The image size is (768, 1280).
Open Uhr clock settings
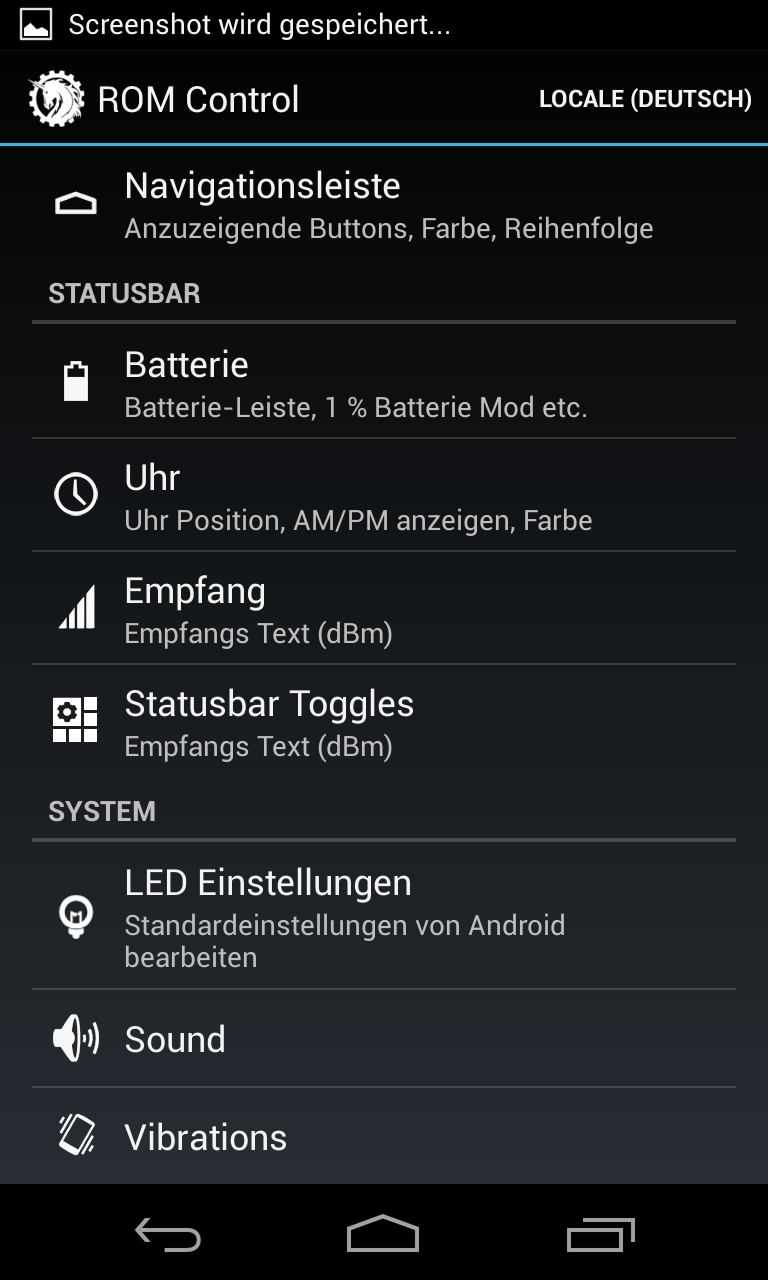384,495
